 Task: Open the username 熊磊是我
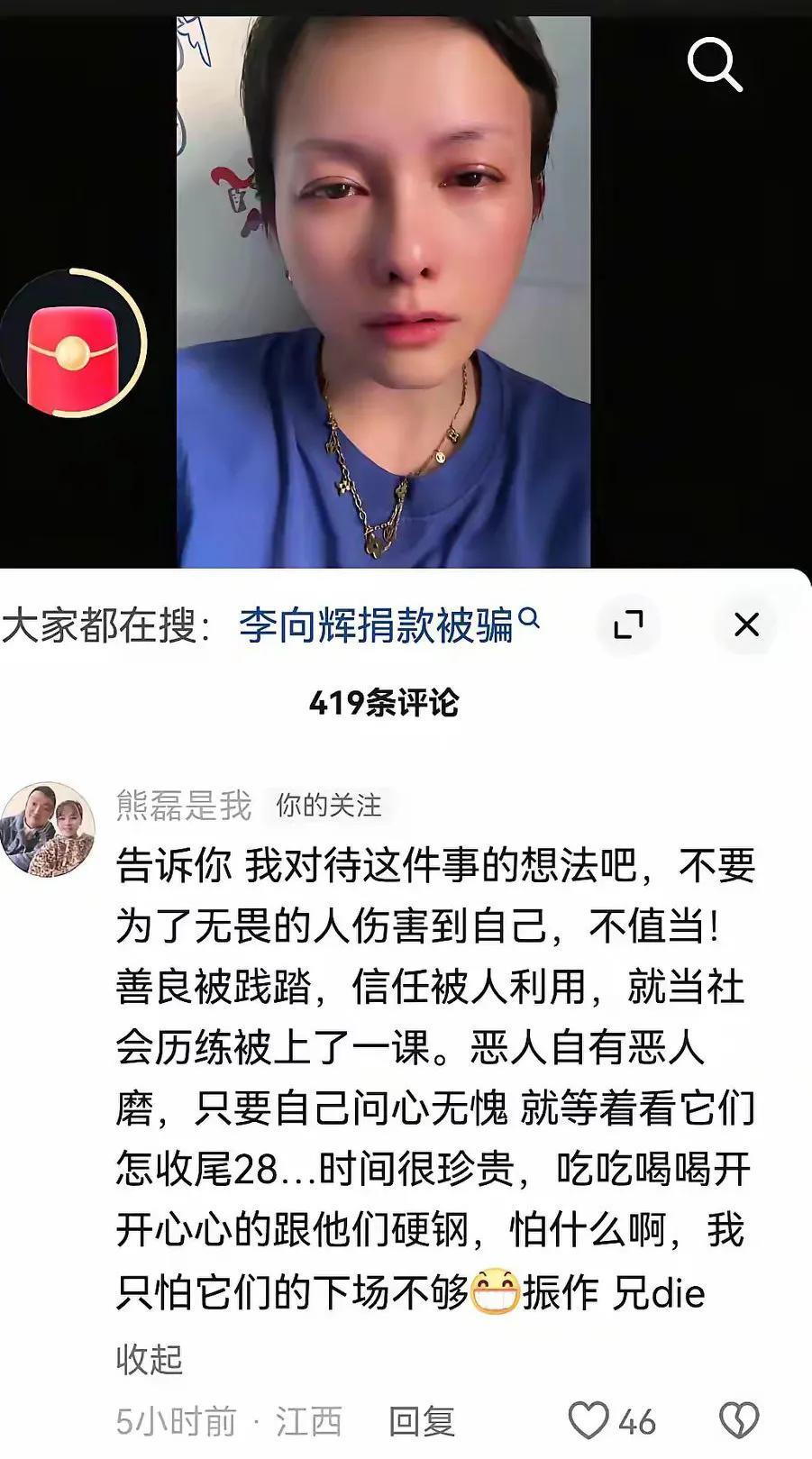click(x=184, y=805)
